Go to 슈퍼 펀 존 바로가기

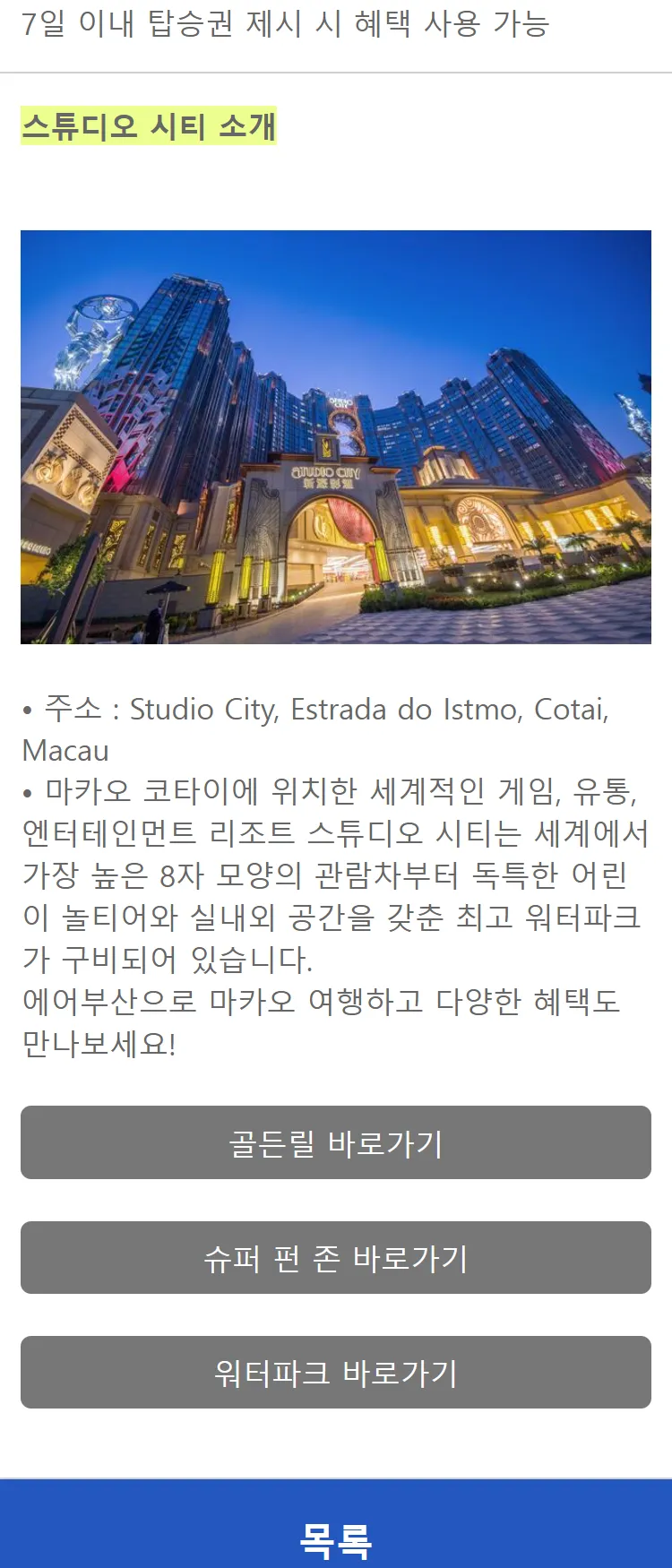[x=336, y=1258]
